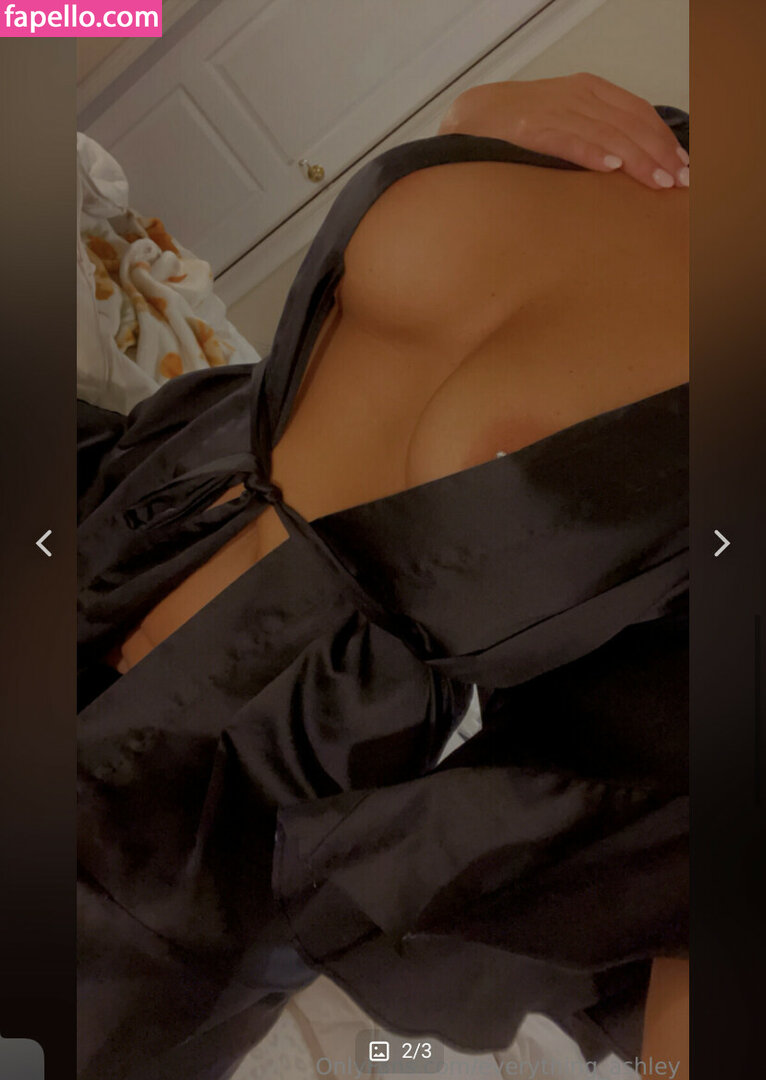Go to the previous image with left arrow
Image resolution: width=766 pixels, height=1080 pixels.
tap(44, 543)
